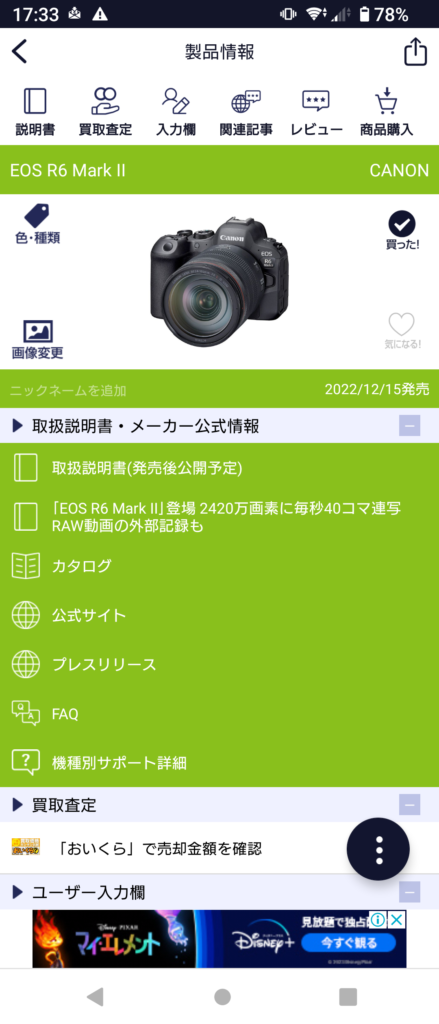This screenshot has width=439, height=1024.
Task: Open 商品購入 to buy the product
Action: point(386,112)
